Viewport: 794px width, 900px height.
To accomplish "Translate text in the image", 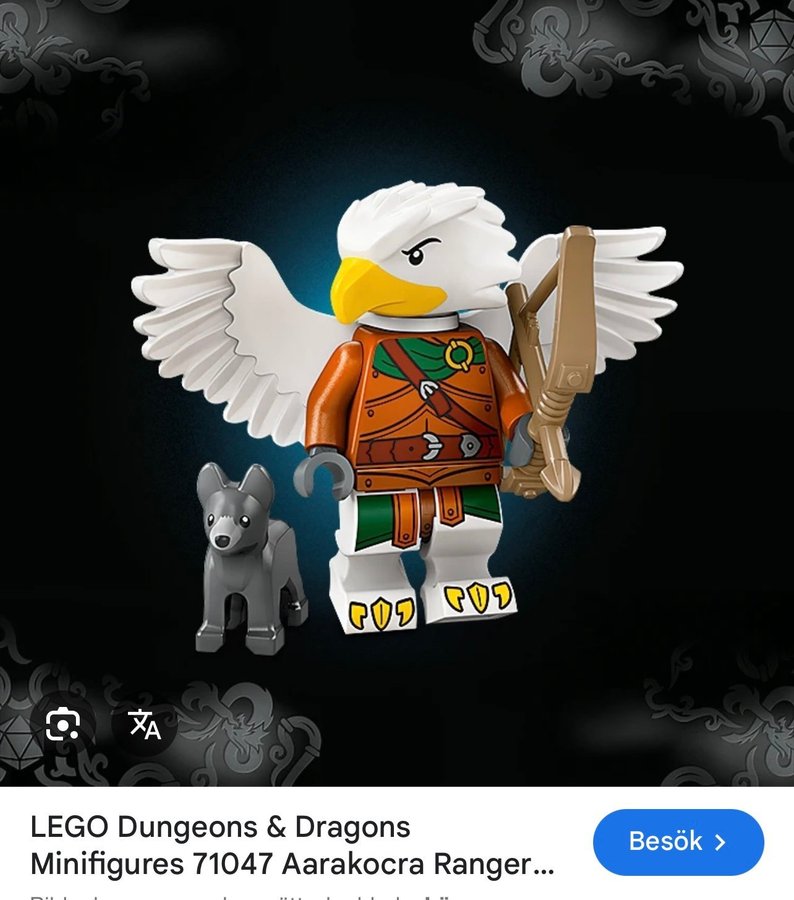I will tap(144, 724).
